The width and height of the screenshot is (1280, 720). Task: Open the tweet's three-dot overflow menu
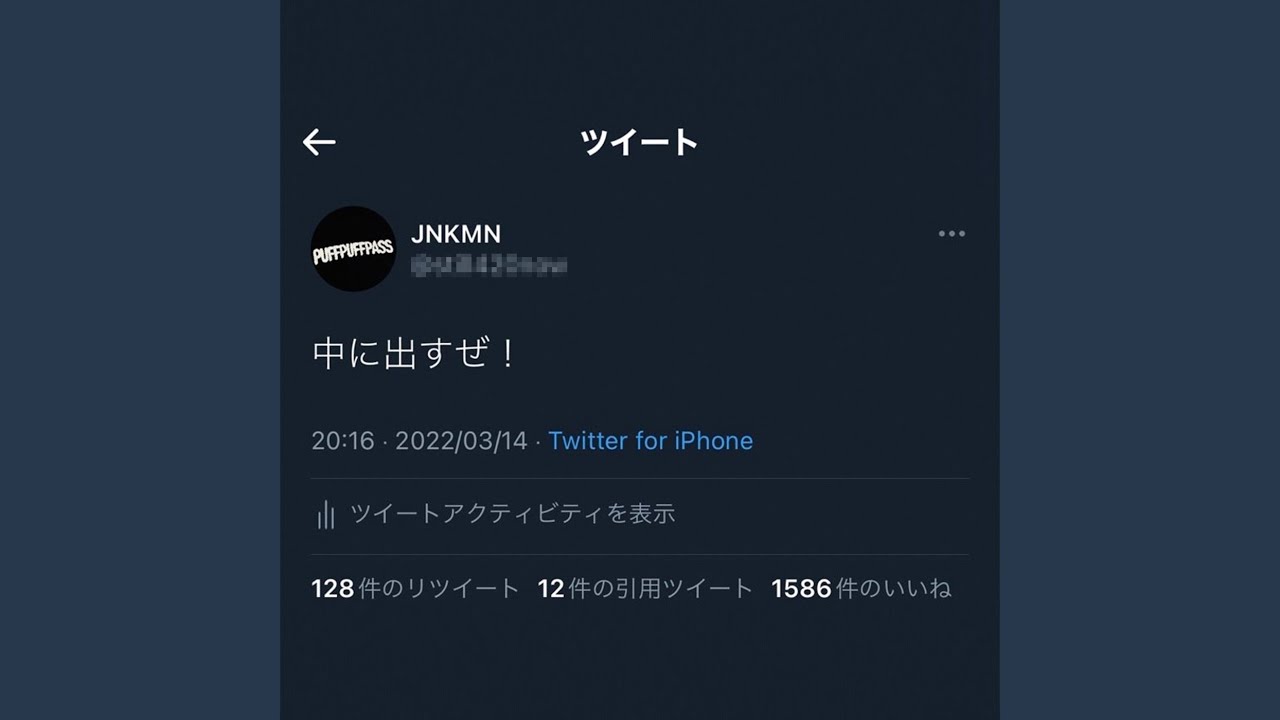[x=951, y=234]
